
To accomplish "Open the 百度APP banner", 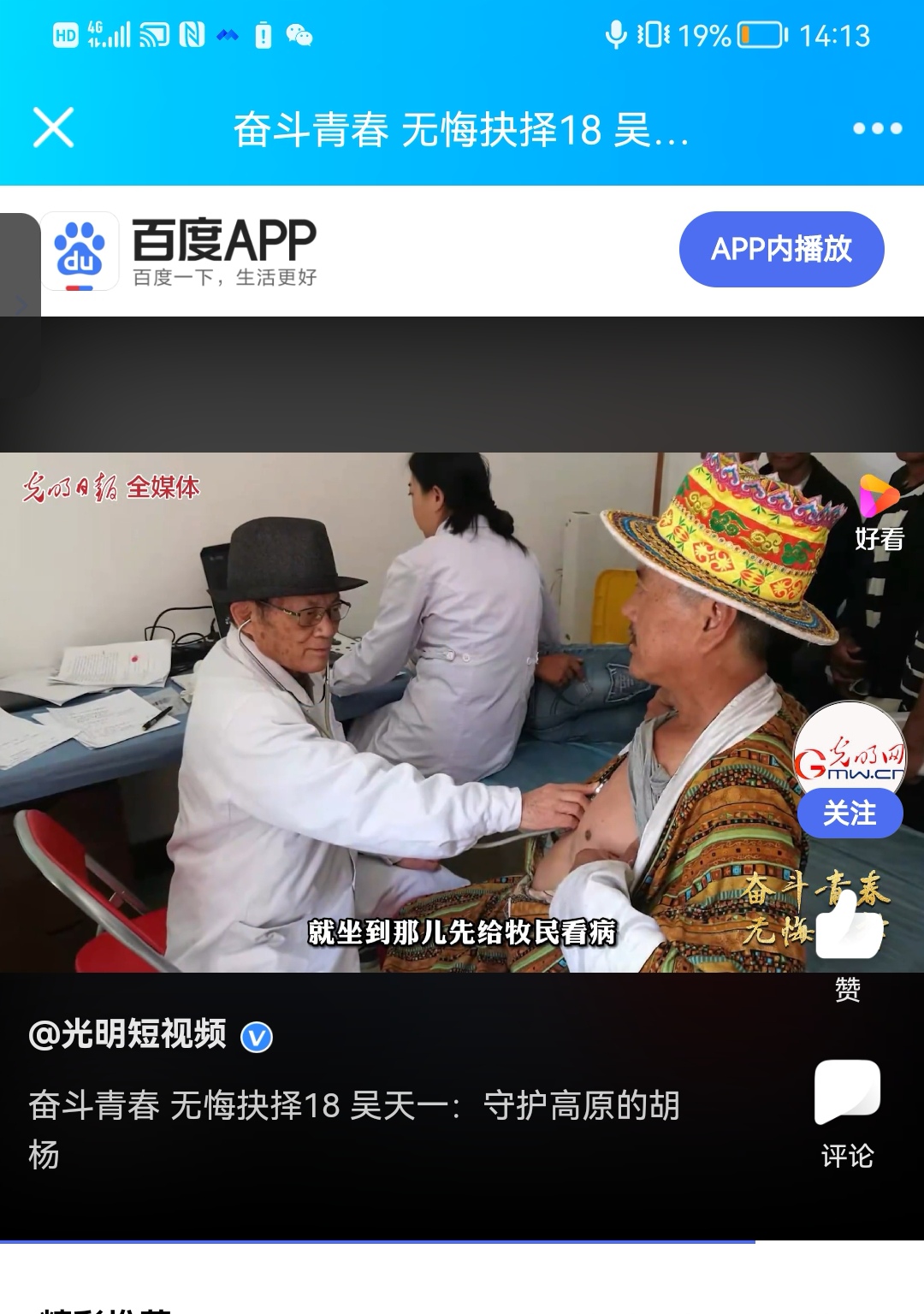I will pos(224,251).
